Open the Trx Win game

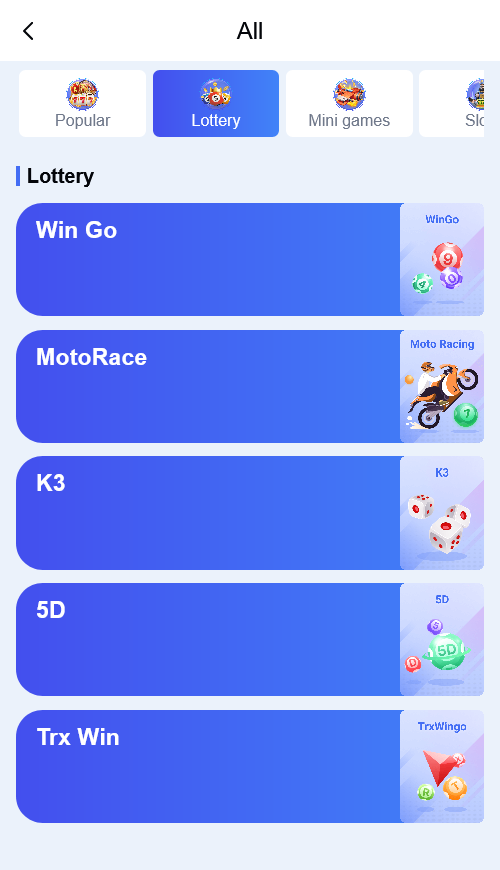(x=250, y=766)
